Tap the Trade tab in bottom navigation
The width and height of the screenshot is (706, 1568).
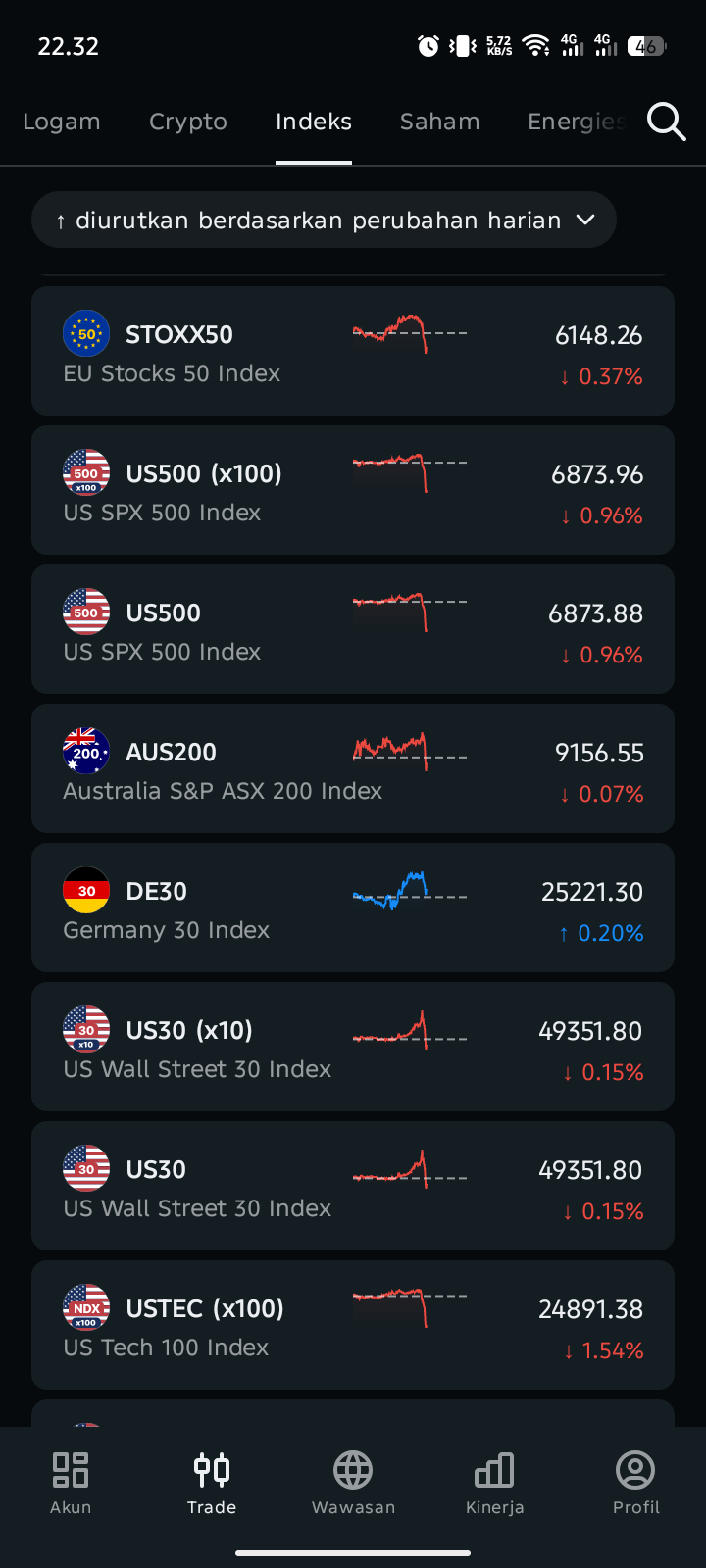click(212, 1482)
